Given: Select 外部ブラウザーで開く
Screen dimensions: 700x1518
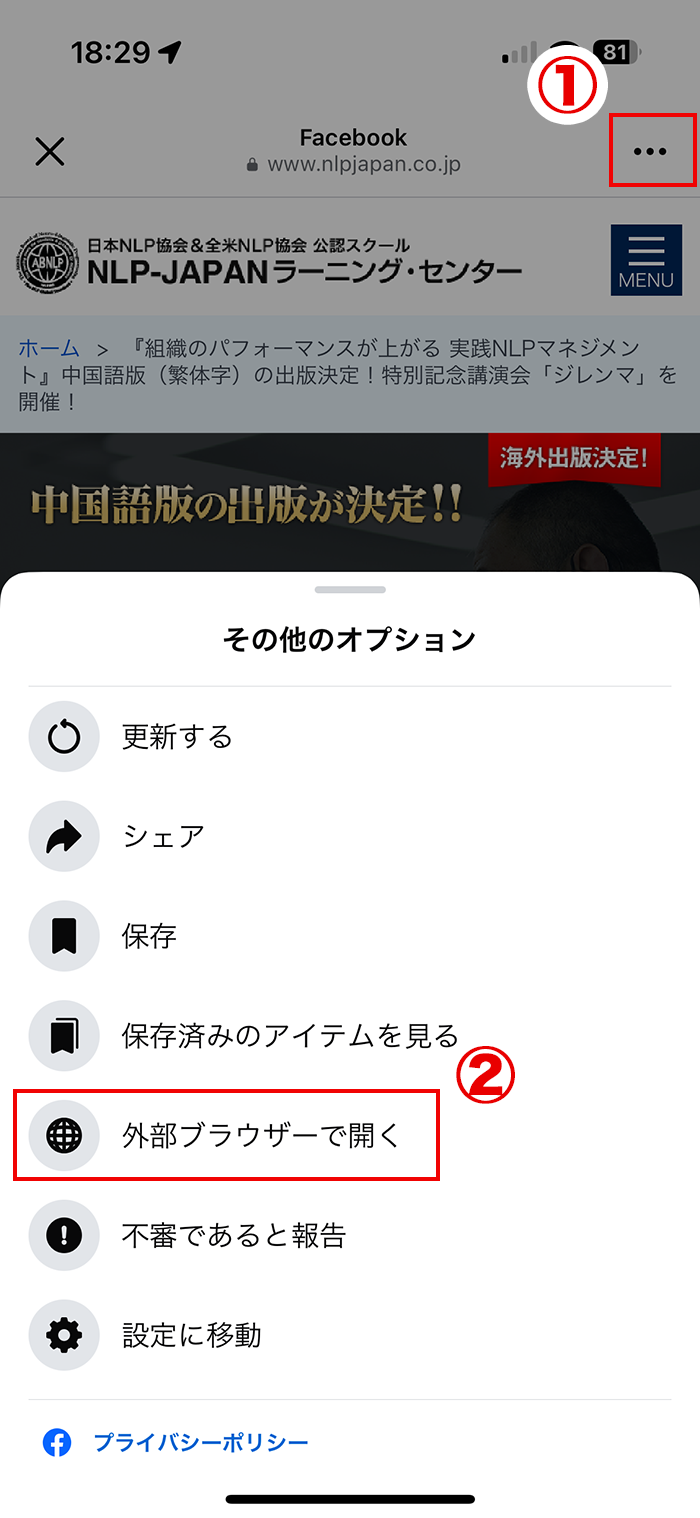Looking at the screenshot, I should [350, 1135].
